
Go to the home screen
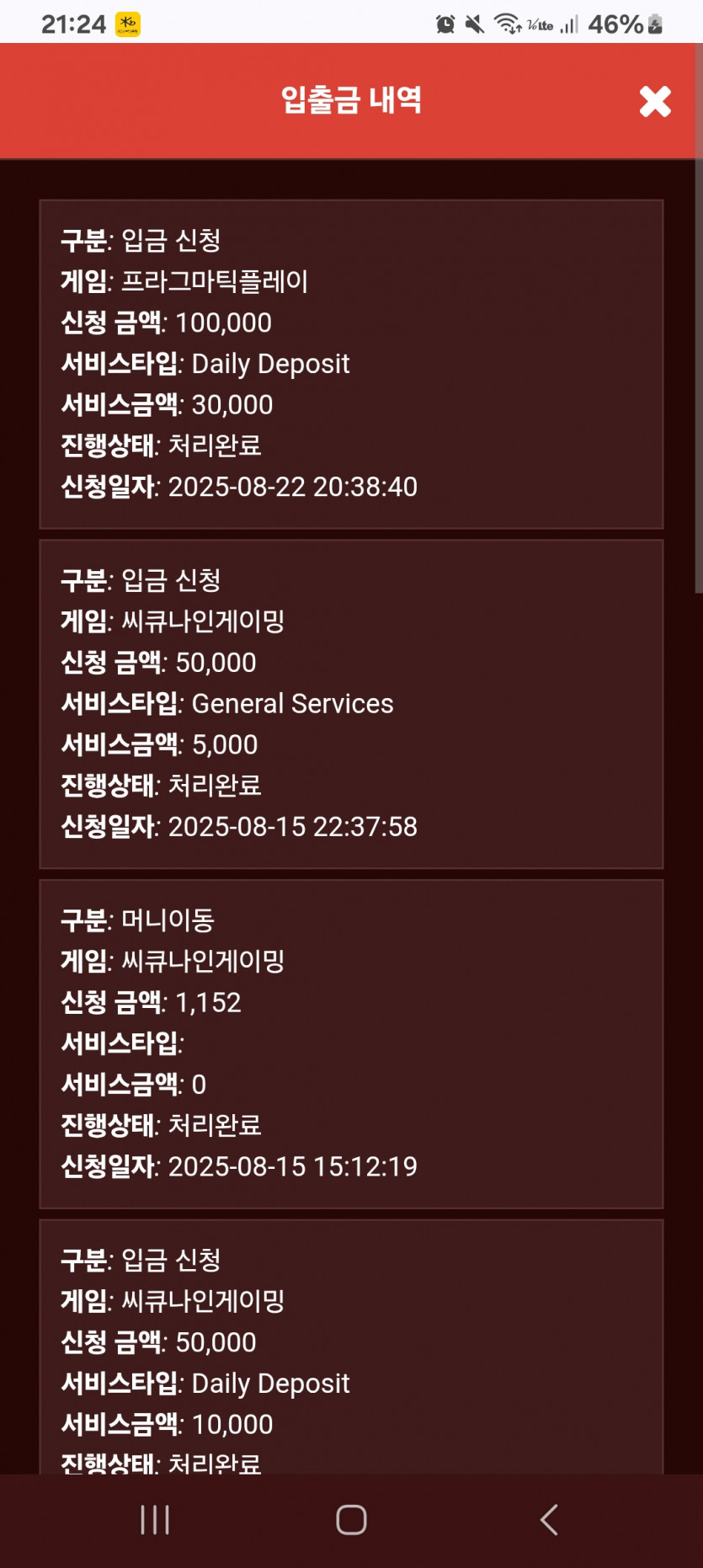351,1520
